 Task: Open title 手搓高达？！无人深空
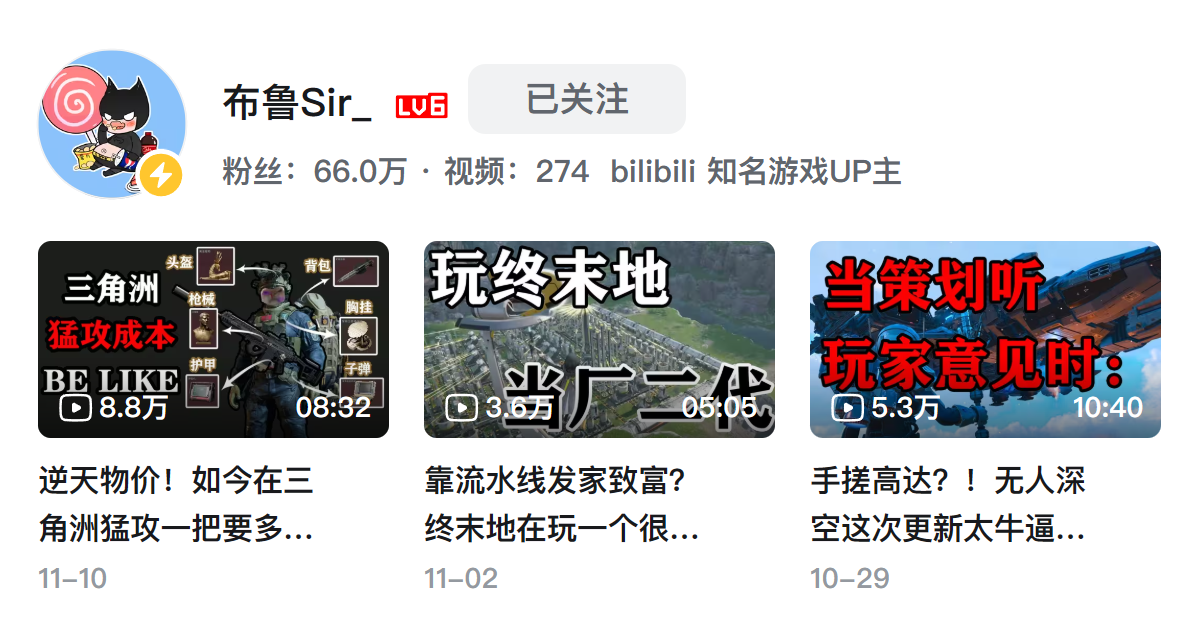(x=947, y=505)
